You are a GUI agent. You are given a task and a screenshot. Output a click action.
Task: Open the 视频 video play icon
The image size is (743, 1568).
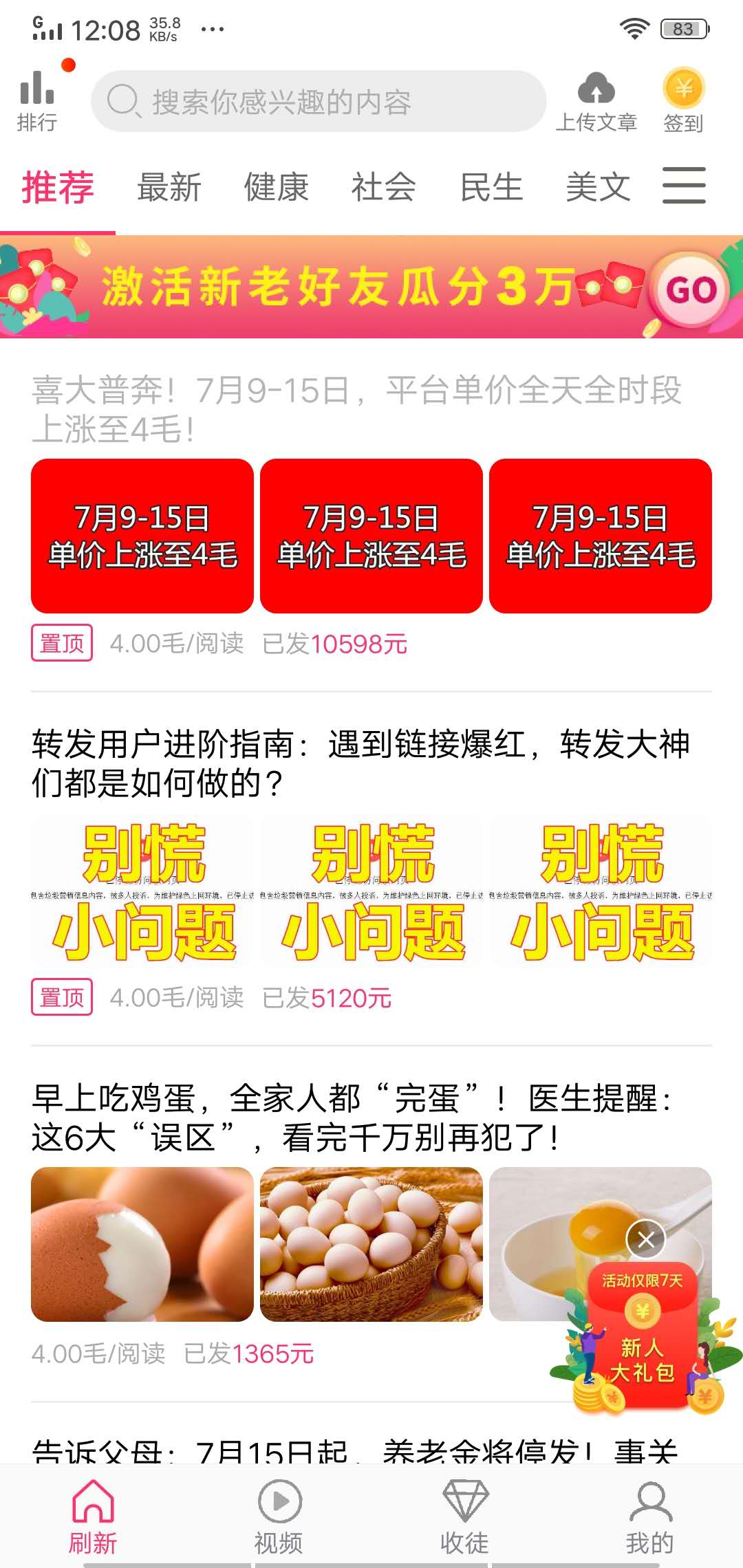[278, 1499]
